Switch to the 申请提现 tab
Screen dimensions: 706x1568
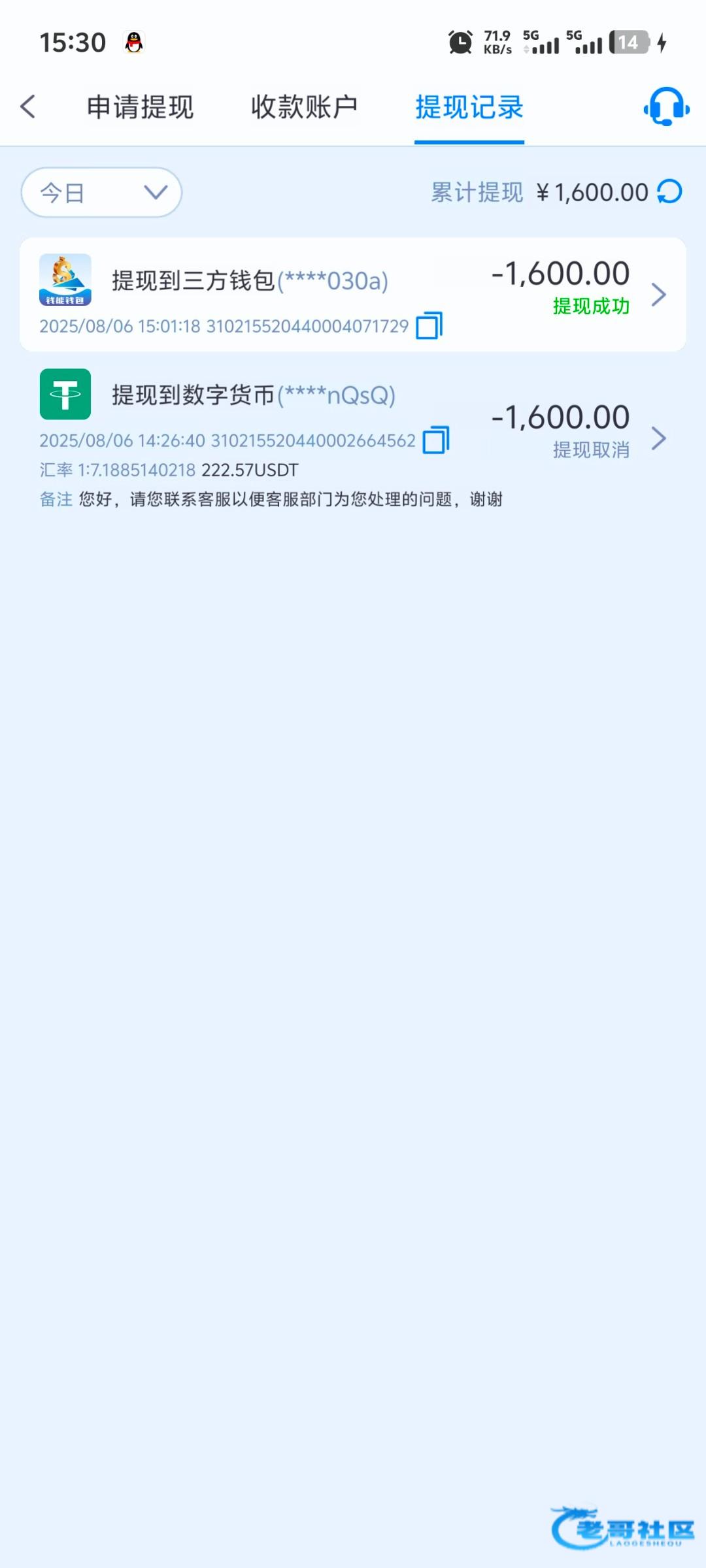(140, 107)
